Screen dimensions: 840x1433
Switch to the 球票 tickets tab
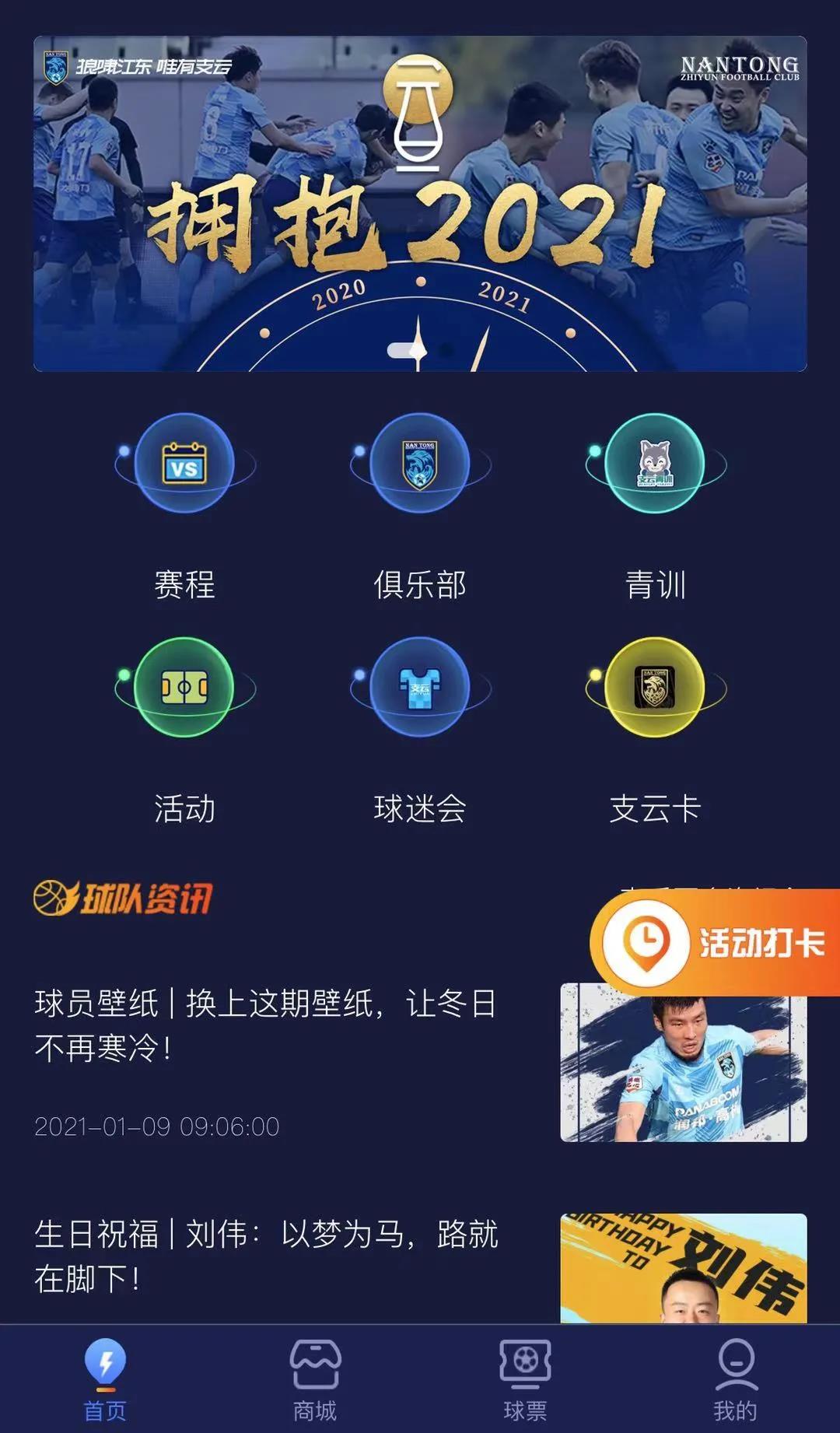(x=525, y=1379)
